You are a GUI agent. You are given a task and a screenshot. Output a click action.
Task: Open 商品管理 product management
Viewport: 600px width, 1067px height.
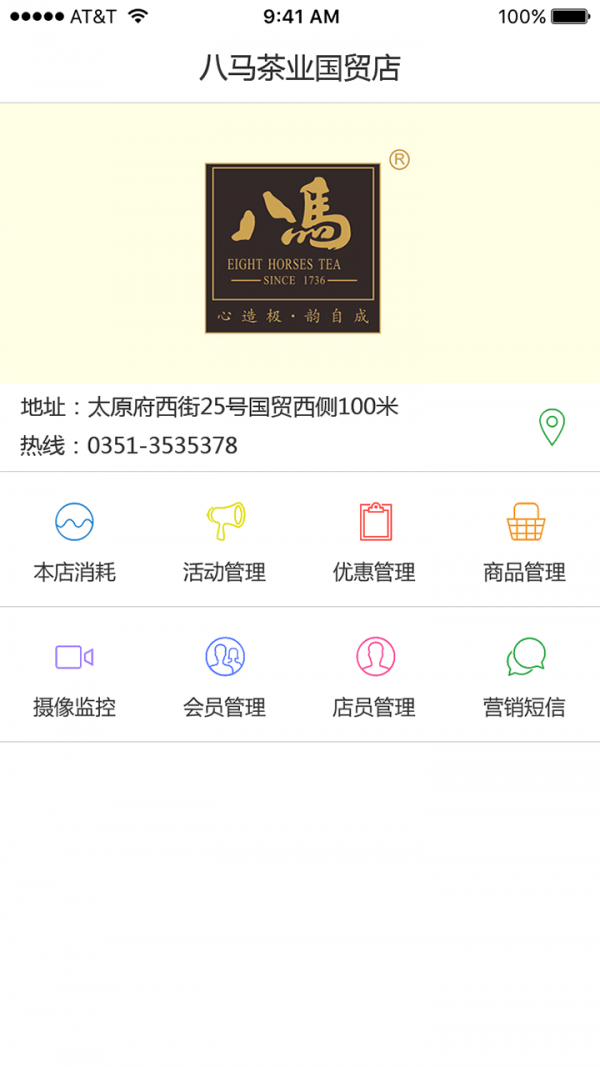pyautogui.click(x=525, y=541)
